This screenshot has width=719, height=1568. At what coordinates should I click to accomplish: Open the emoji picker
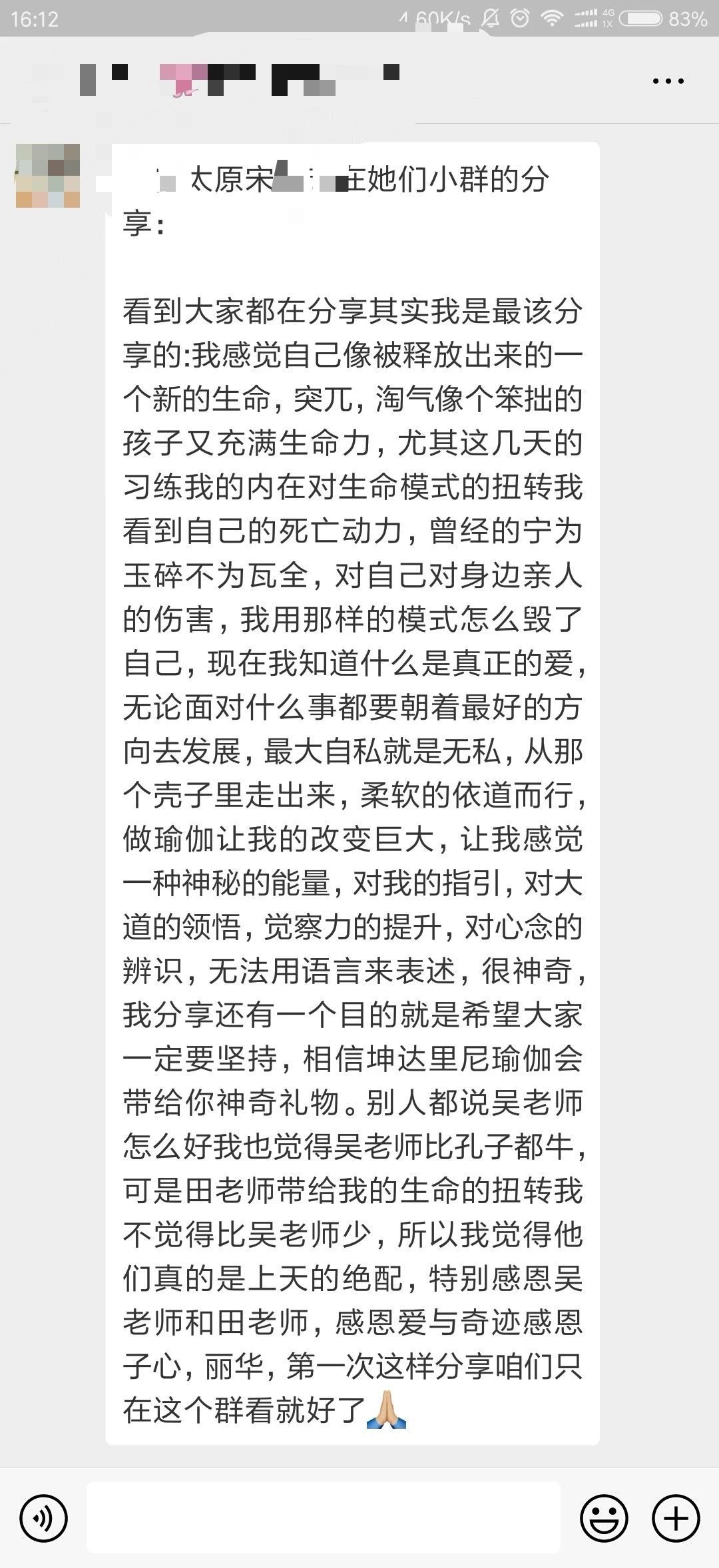point(604,1518)
